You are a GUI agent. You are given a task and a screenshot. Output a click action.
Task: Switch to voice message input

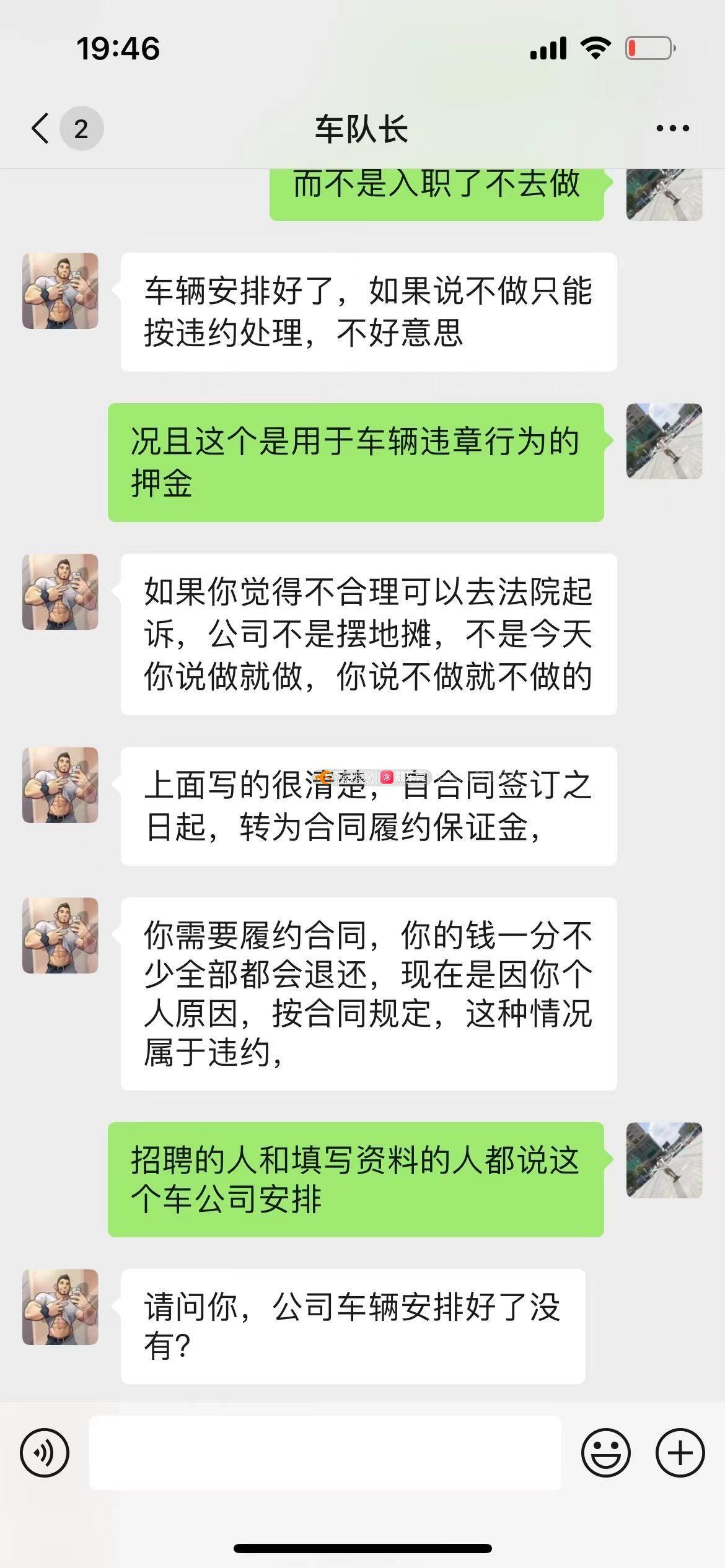point(45,1453)
